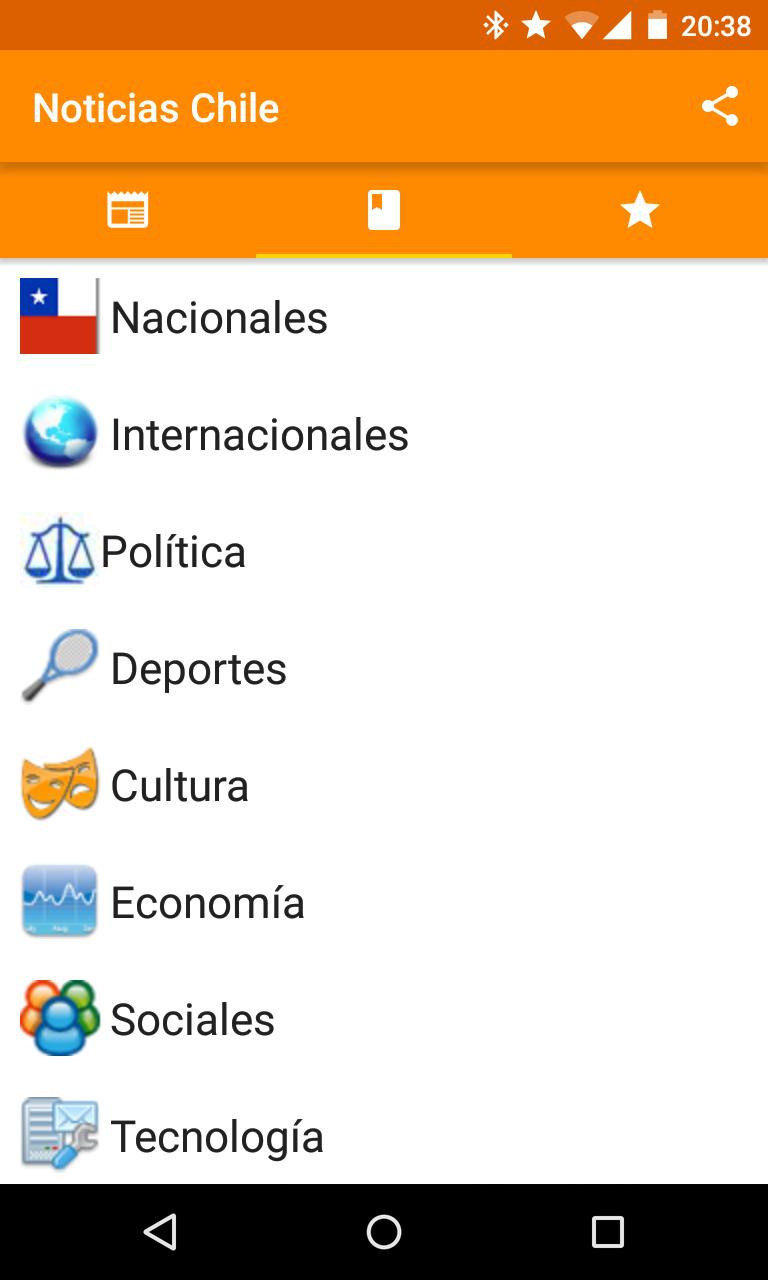Open the Nacionales news category
768x1280 pixels.
click(x=219, y=318)
